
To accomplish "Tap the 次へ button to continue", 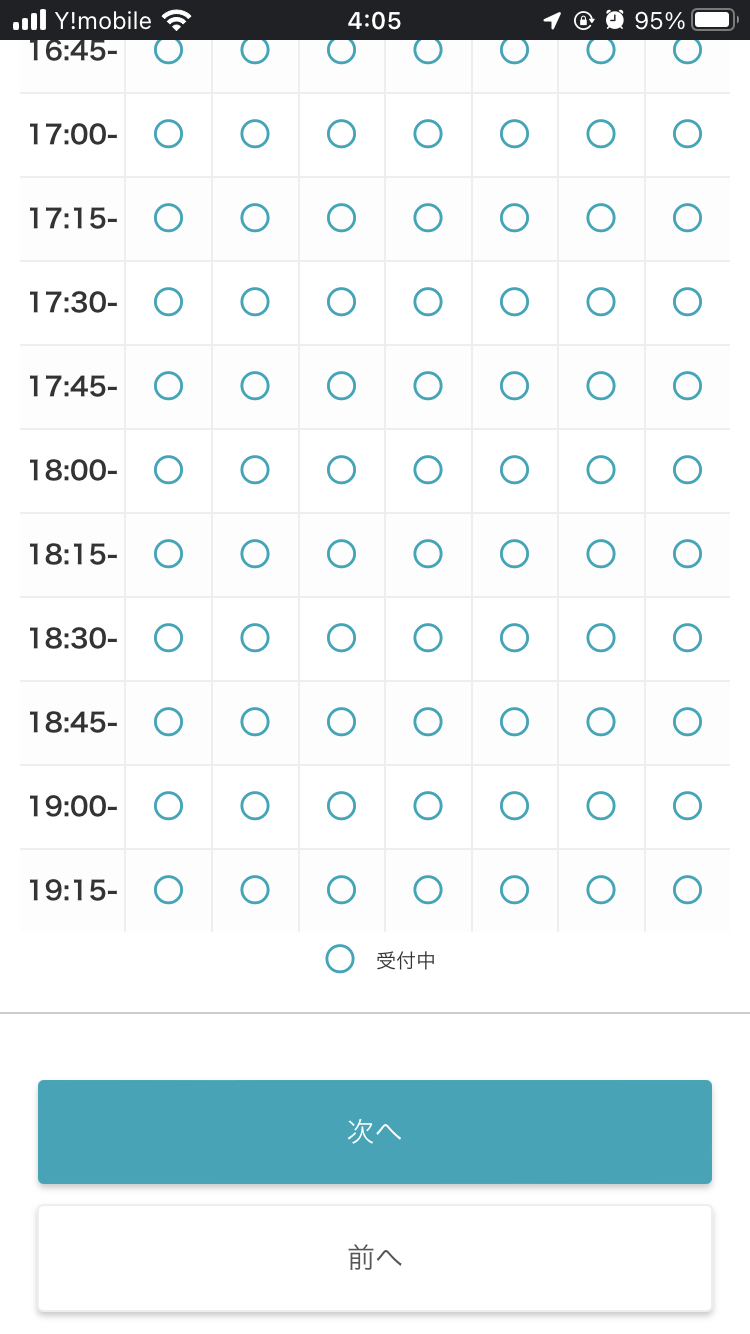I will [x=375, y=1132].
